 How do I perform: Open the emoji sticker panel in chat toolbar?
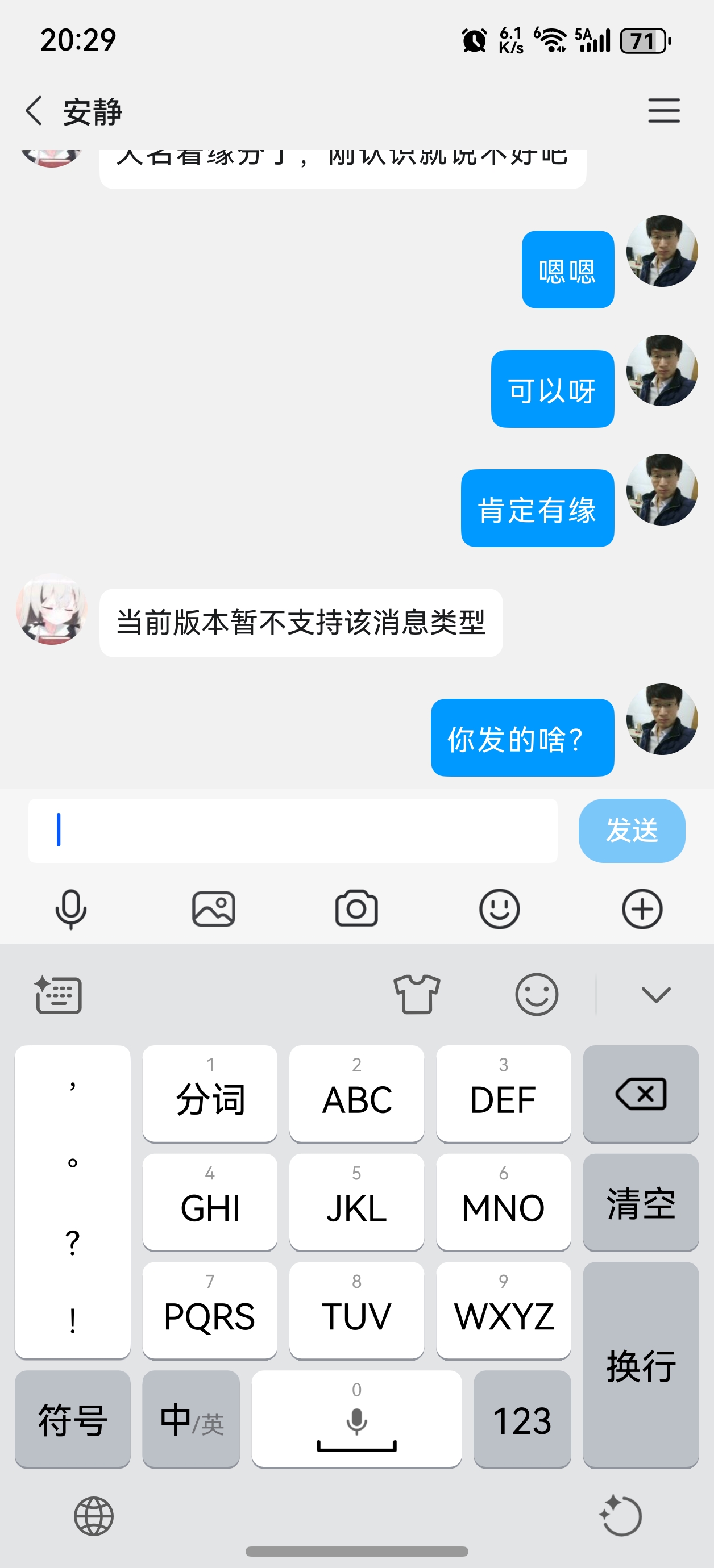[x=499, y=910]
